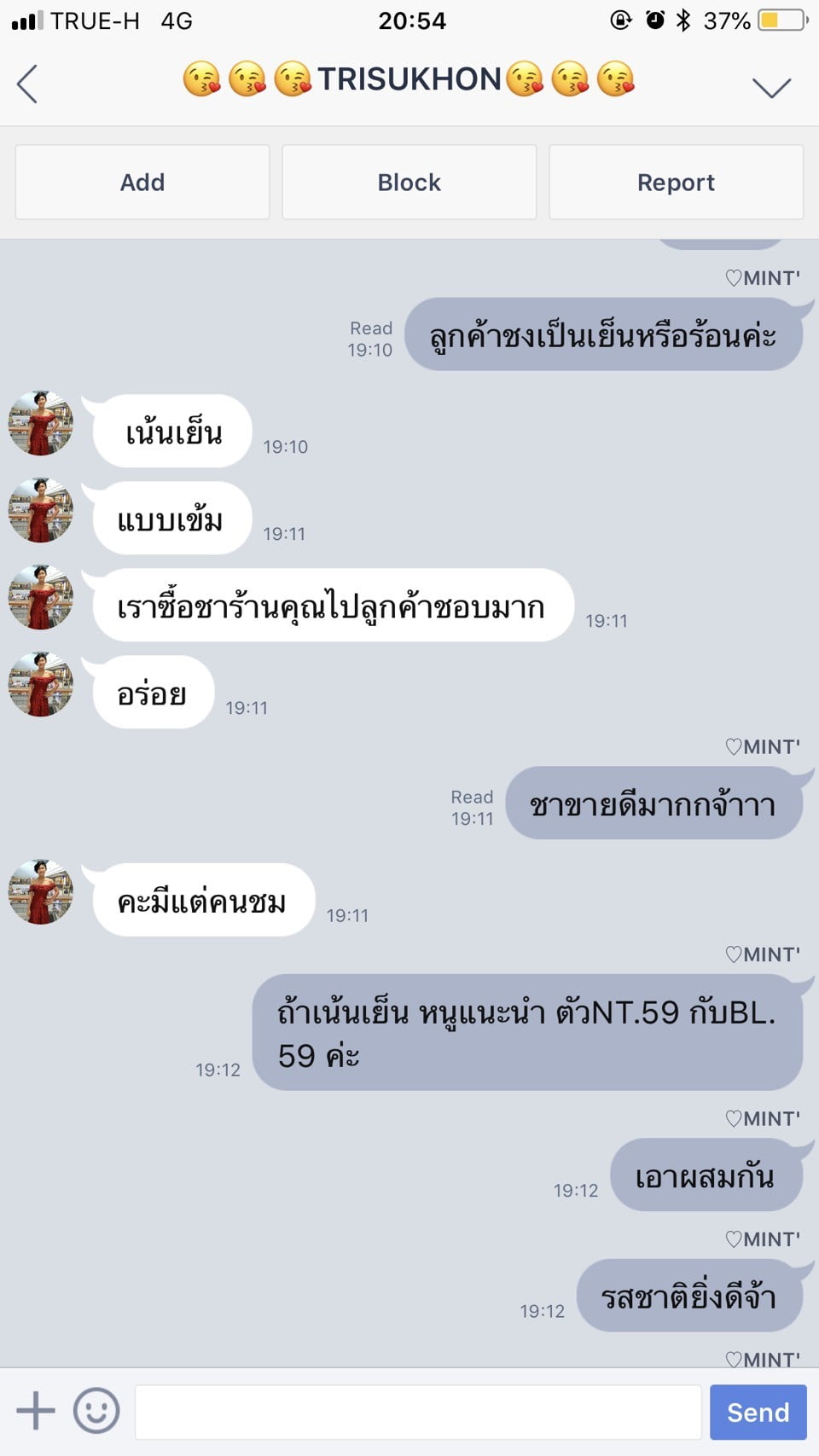Block this contact
The image size is (819, 1456).
(409, 182)
